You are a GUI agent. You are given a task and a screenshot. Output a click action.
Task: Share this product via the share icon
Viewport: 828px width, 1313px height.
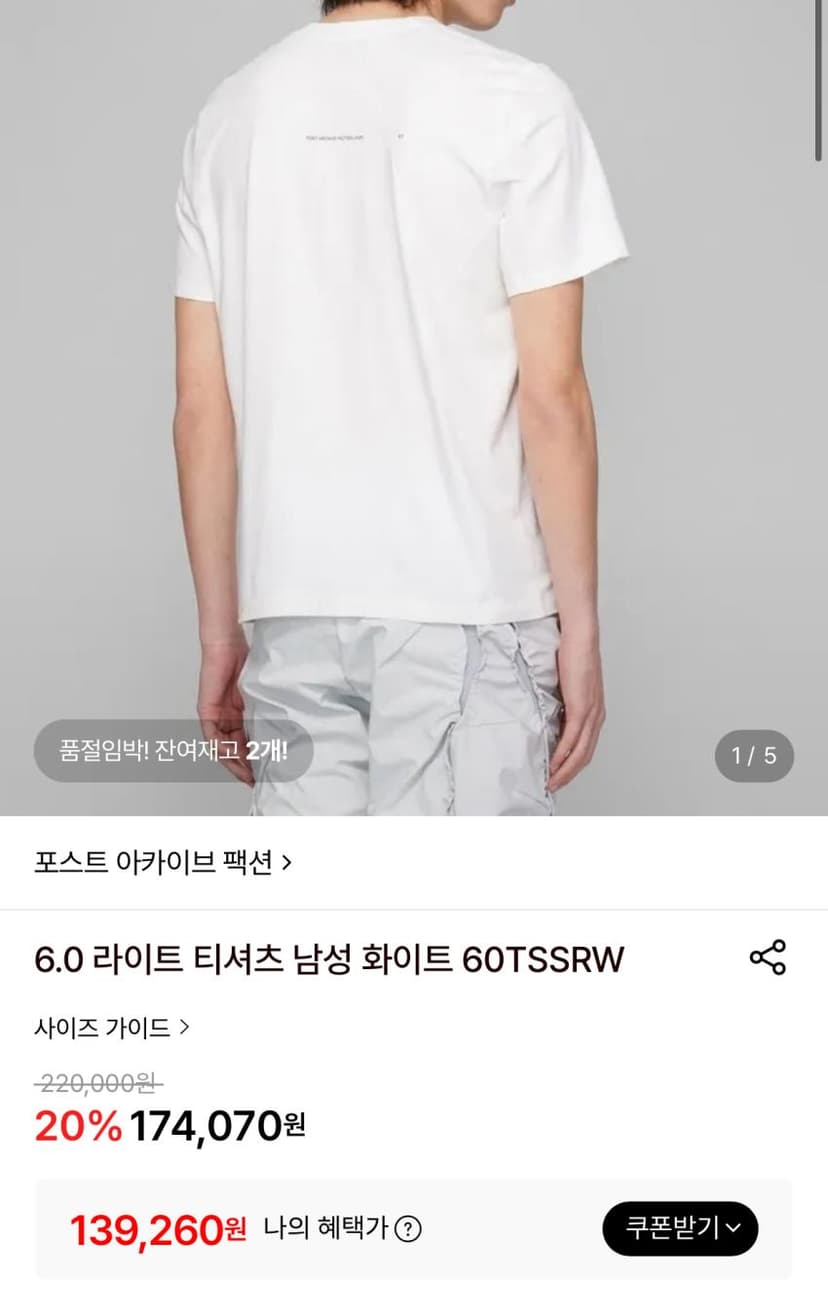coord(768,957)
